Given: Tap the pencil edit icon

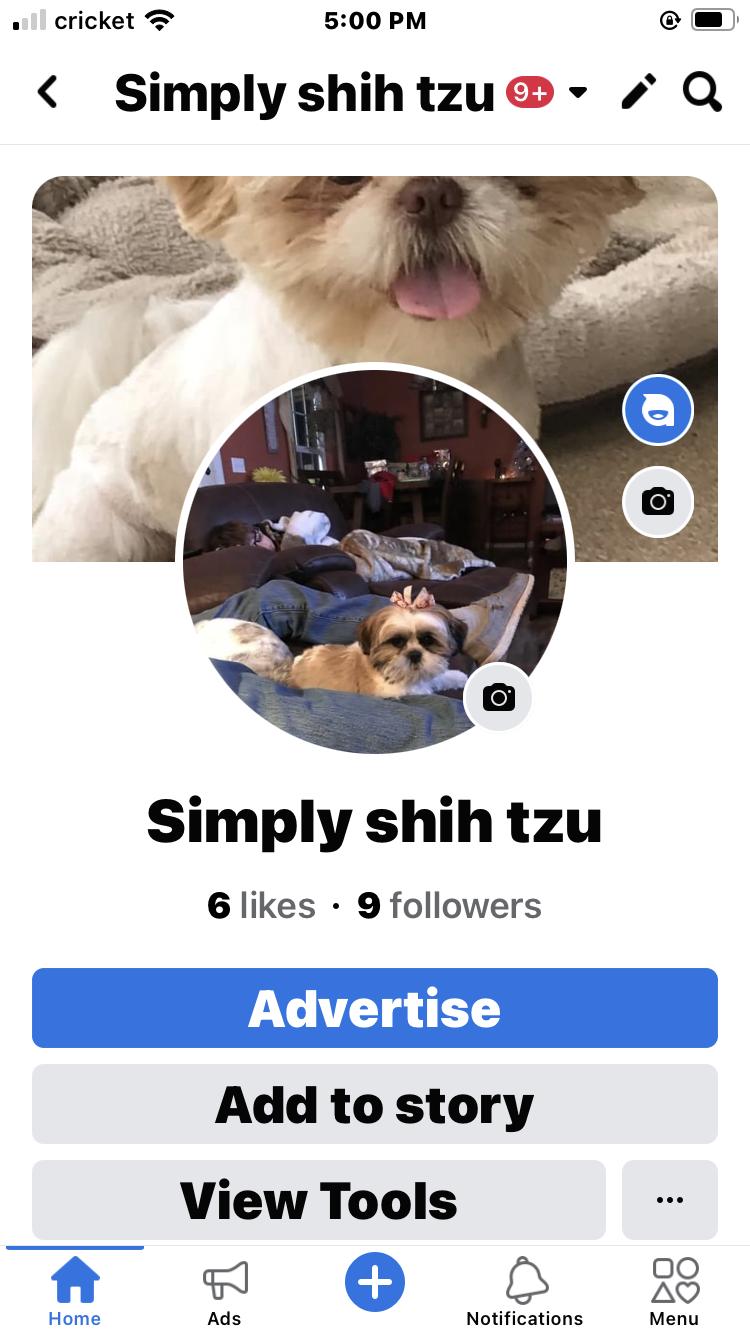Looking at the screenshot, I should tap(639, 93).
